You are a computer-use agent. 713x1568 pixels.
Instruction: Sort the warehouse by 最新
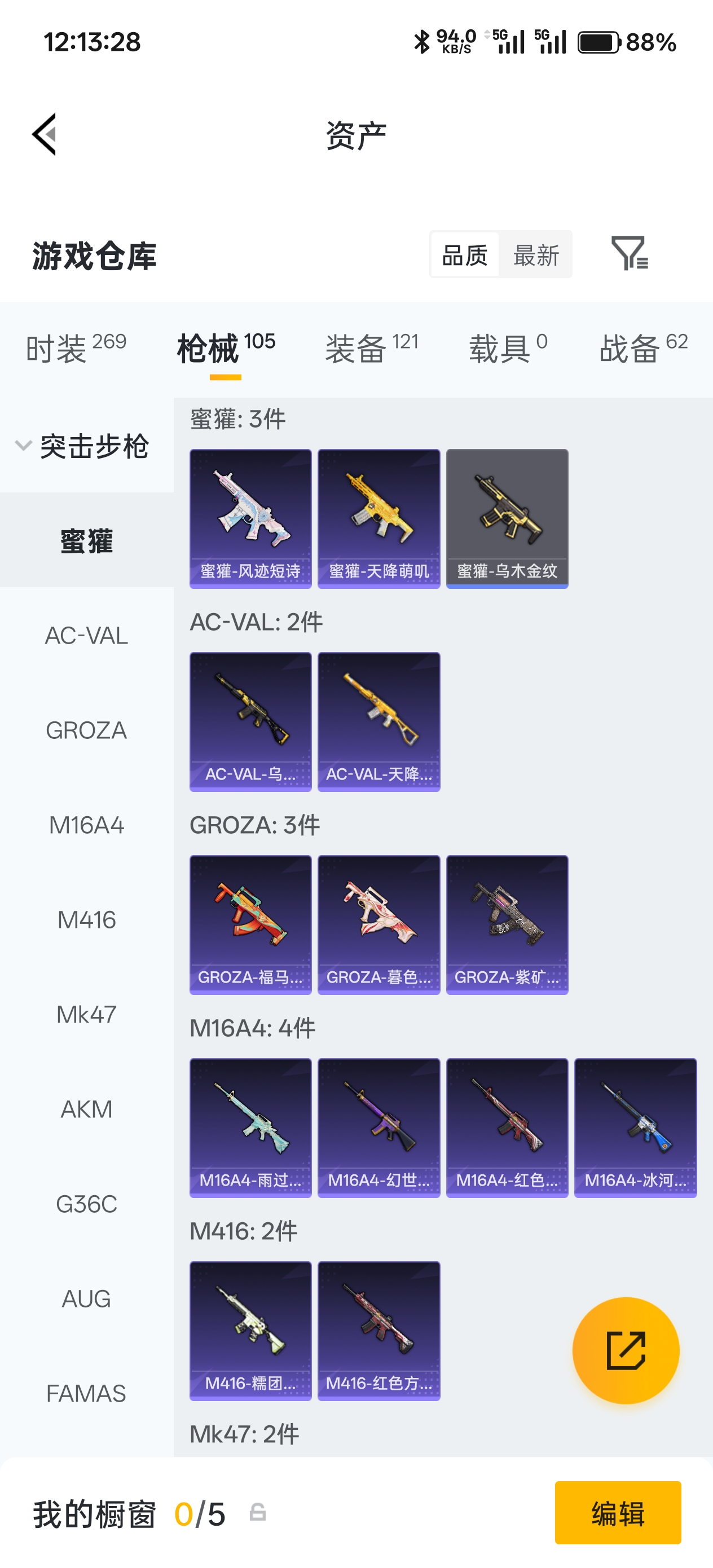[535, 255]
